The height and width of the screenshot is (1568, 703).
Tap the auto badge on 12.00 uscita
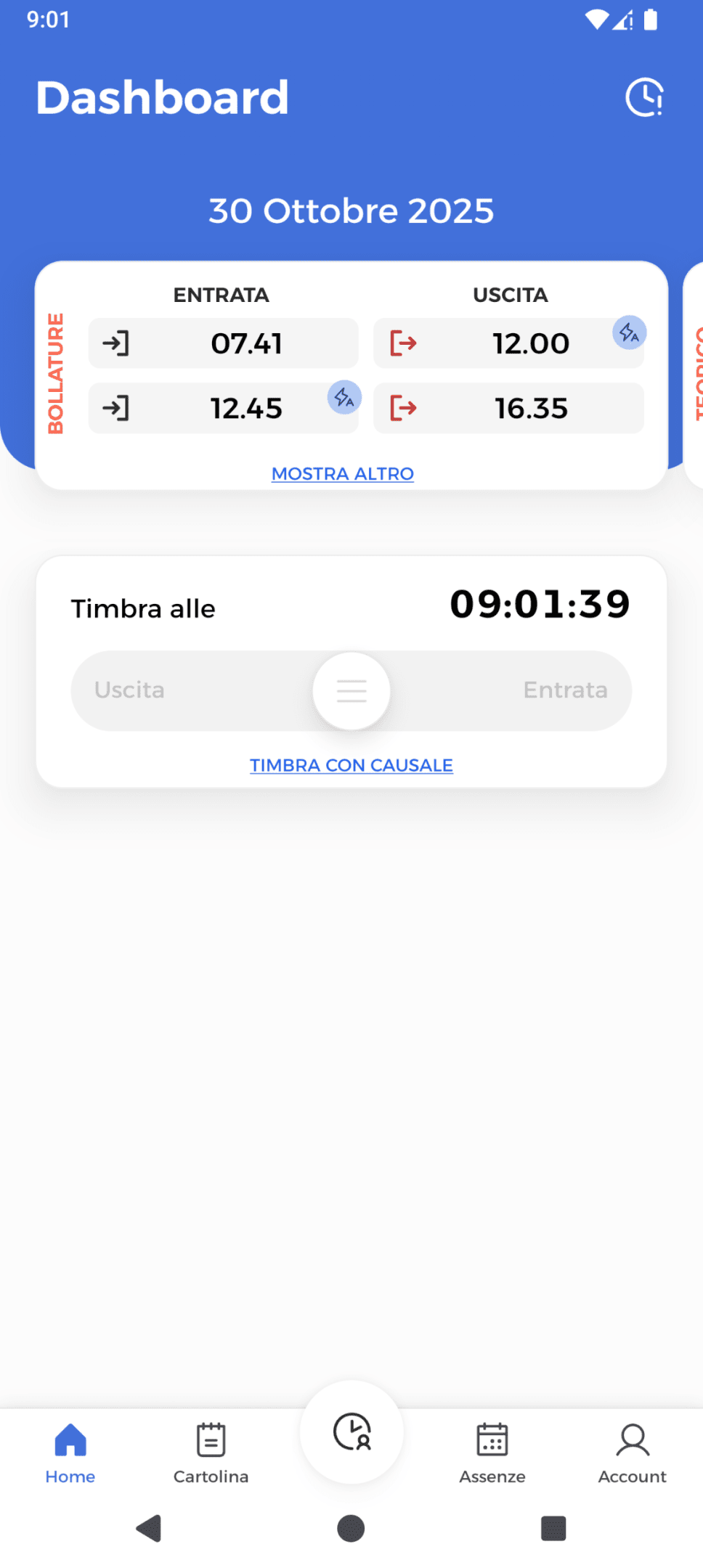pyautogui.click(x=629, y=332)
